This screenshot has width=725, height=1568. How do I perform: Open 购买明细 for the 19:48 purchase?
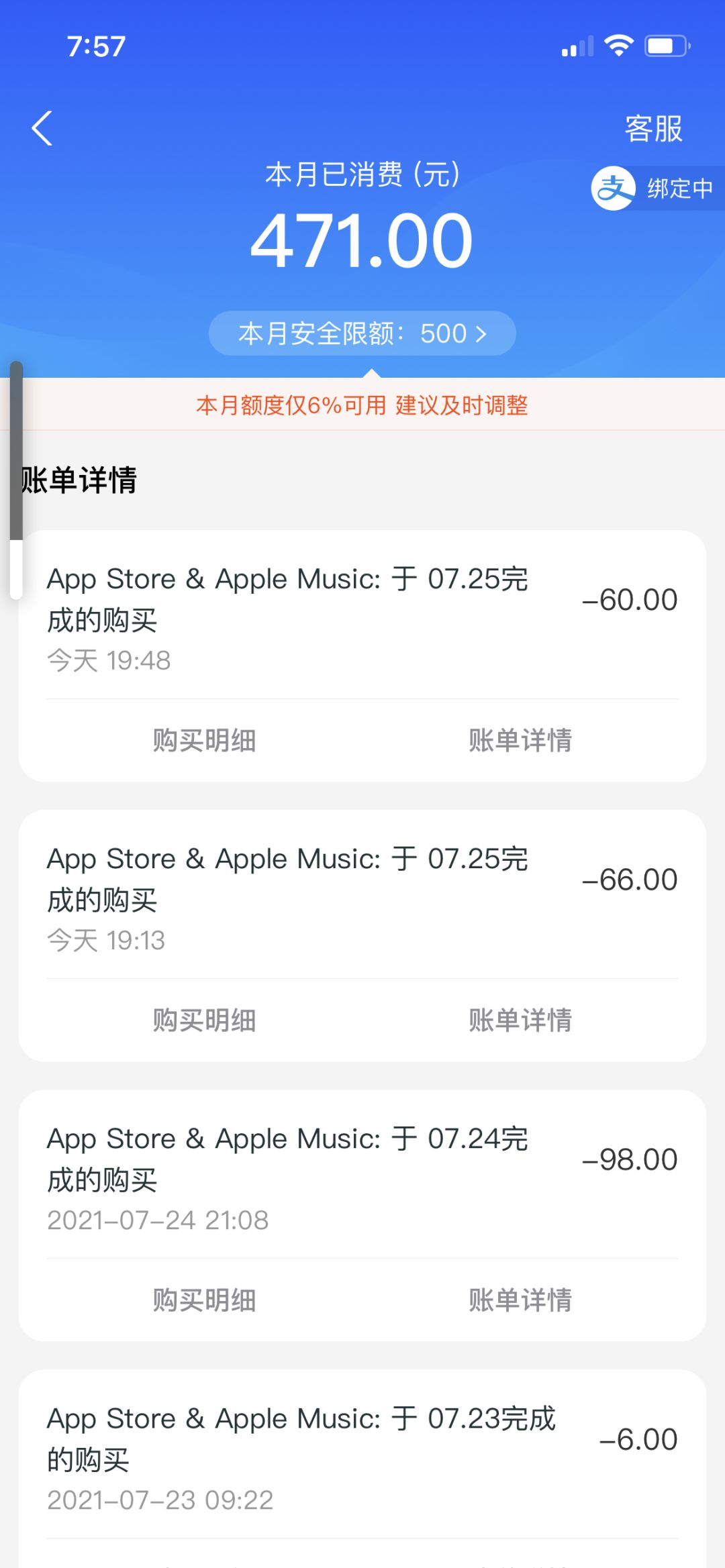(206, 740)
